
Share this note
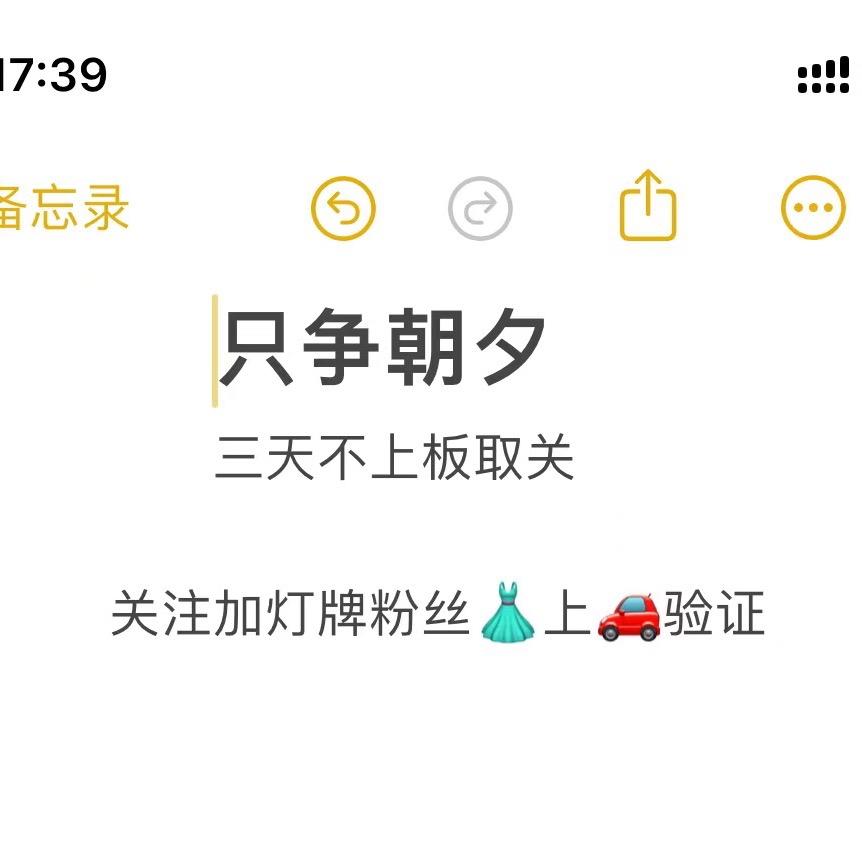point(648,205)
